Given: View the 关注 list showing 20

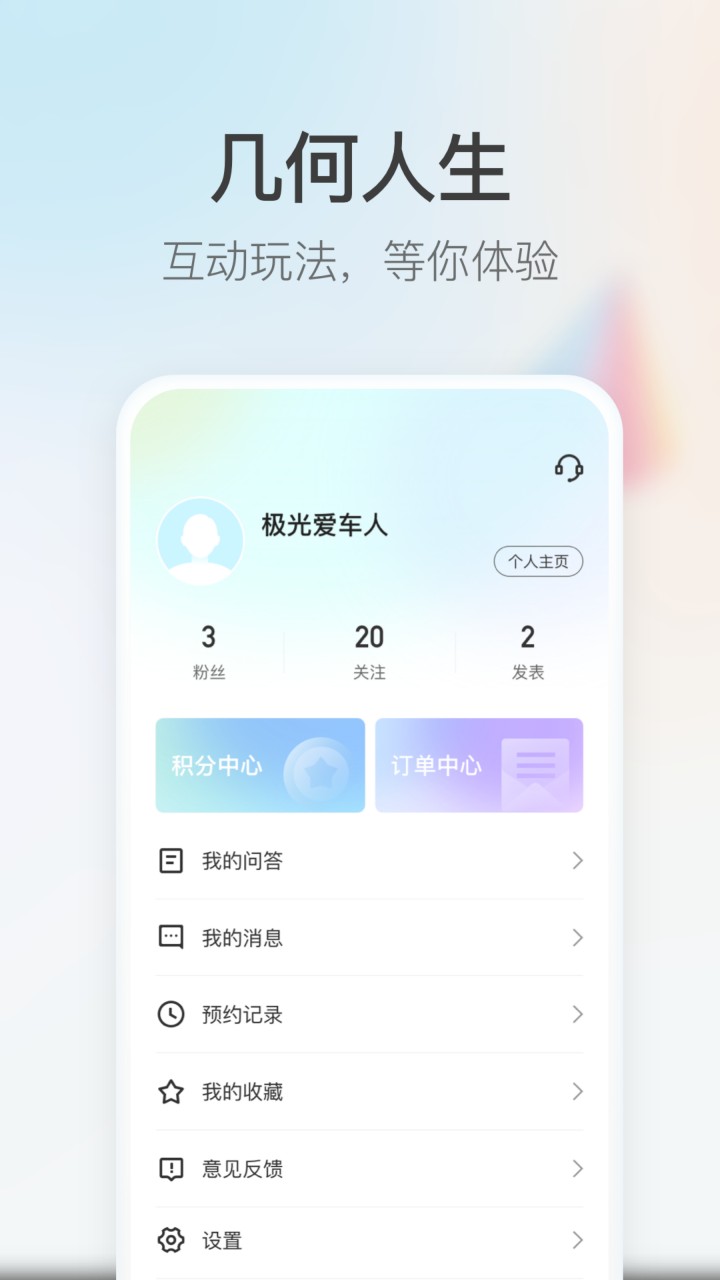Looking at the screenshot, I should tap(370, 650).
